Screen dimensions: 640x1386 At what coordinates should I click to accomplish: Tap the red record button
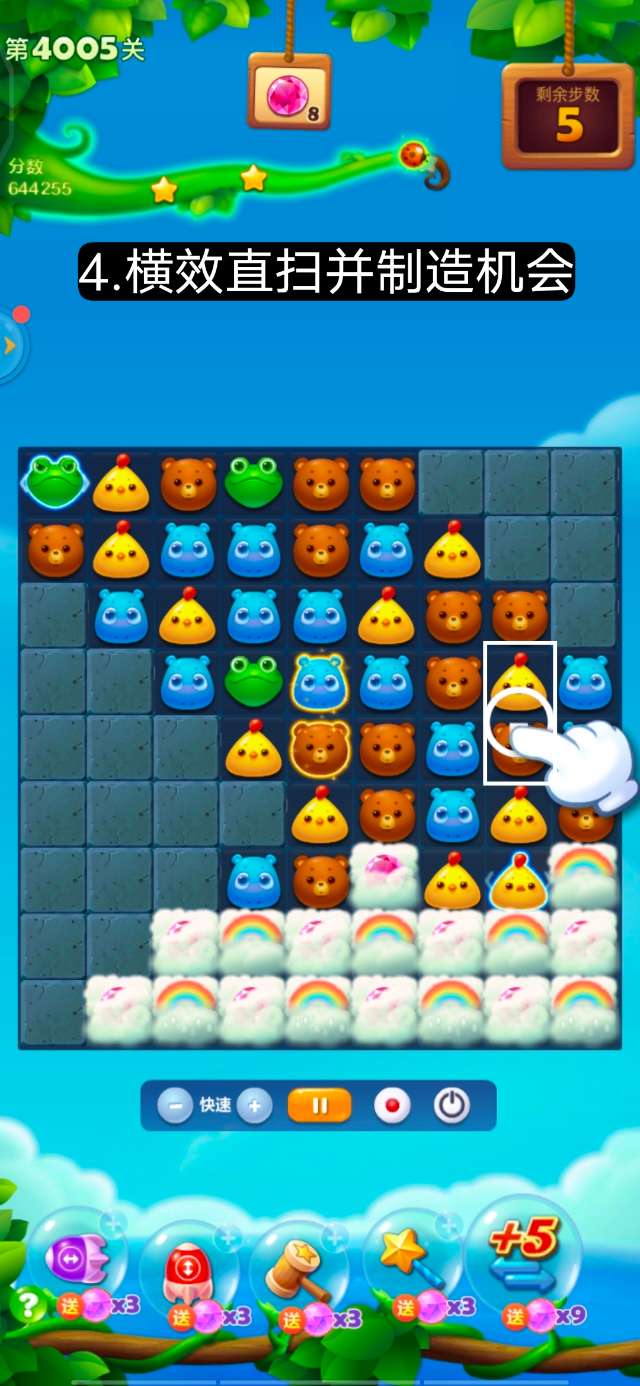[x=392, y=1106]
